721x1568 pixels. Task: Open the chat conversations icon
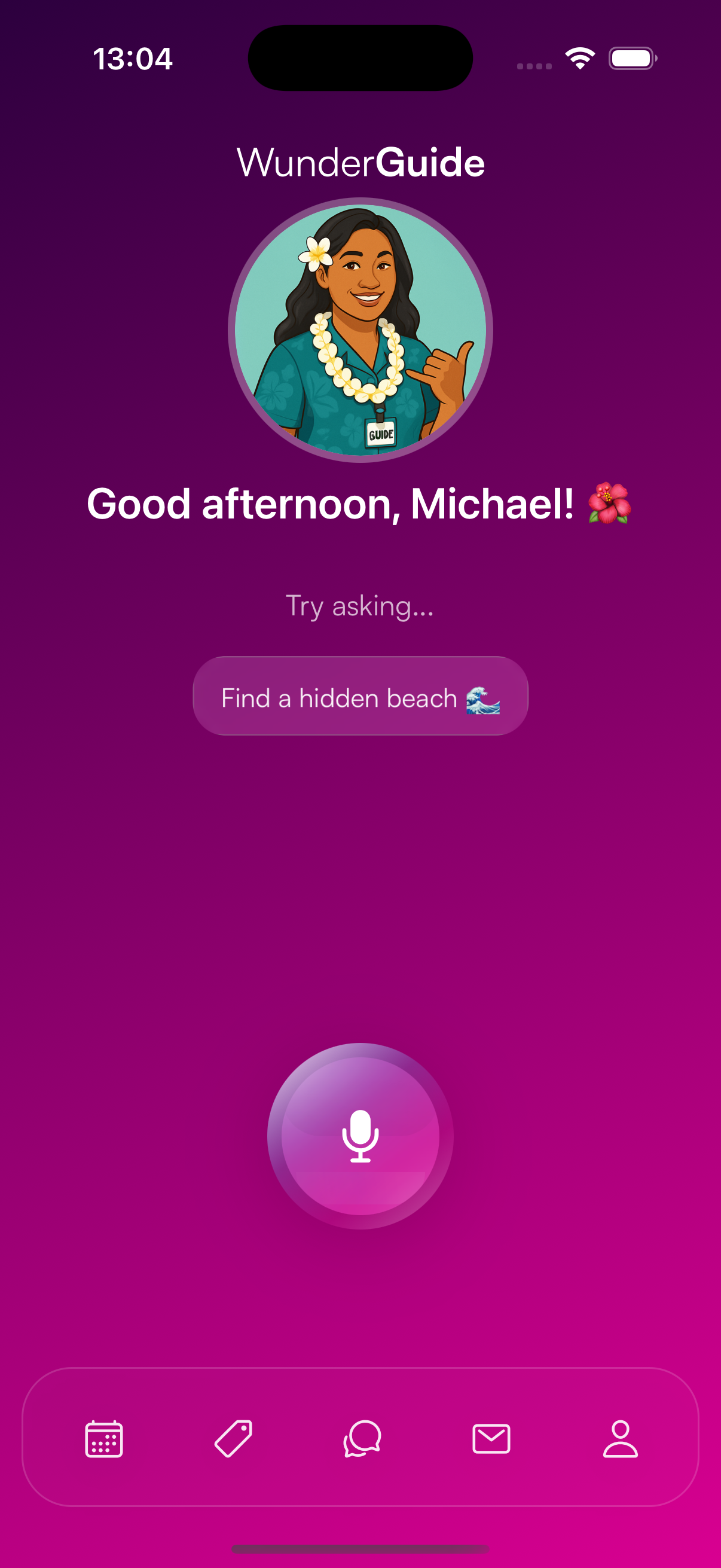[x=361, y=1441]
